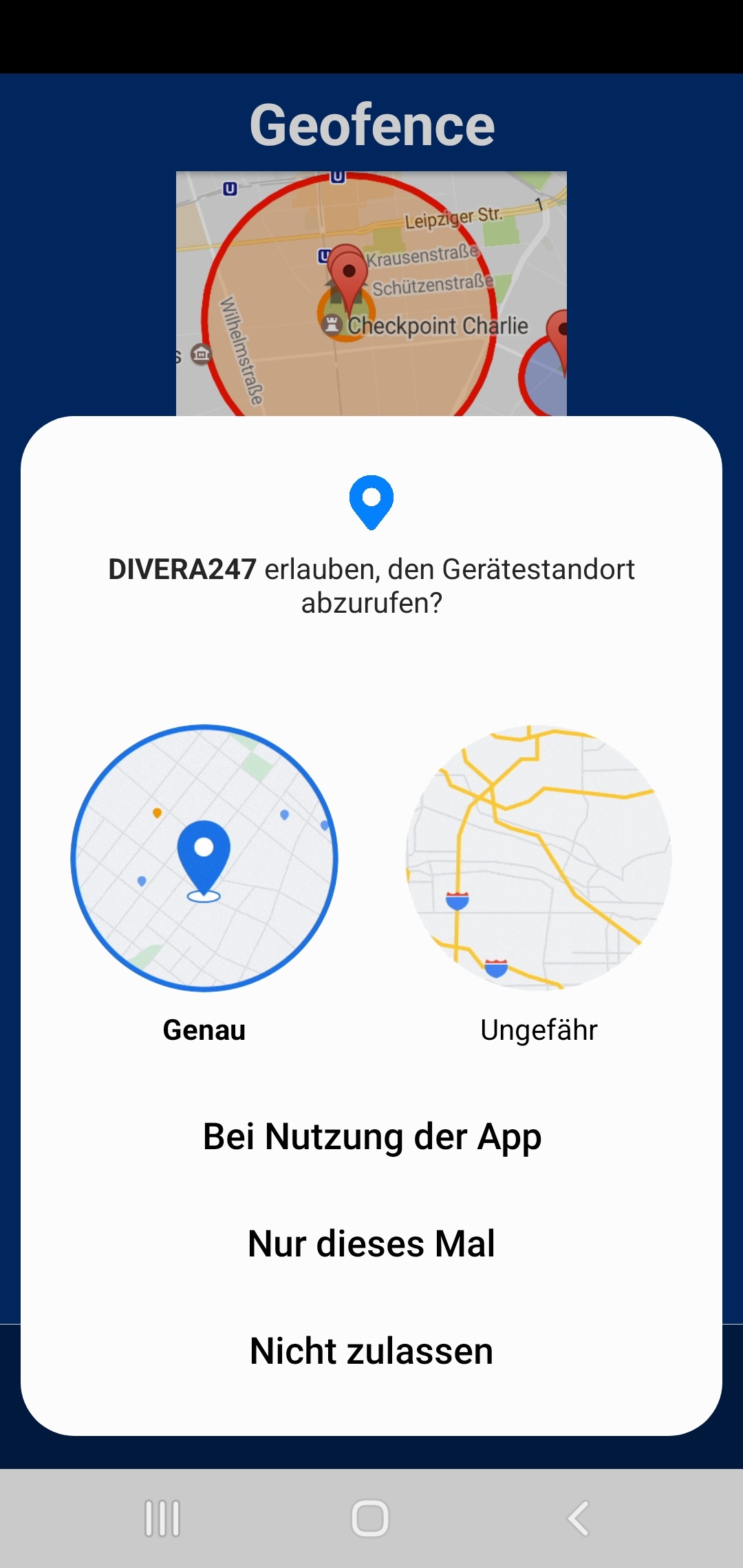This screenshot has width=743, height=1568.
Task: Go back using the system back button
Action: point(578,1518)
